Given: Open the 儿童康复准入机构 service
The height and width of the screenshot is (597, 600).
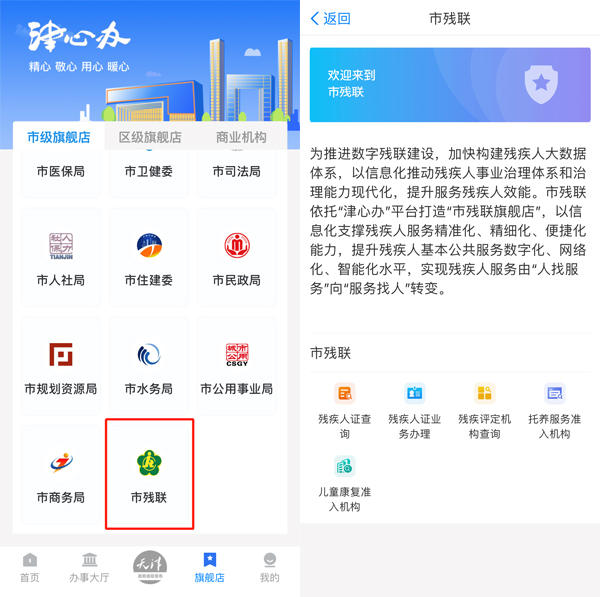Looking at the screenshot, I should tap(345, 483).
